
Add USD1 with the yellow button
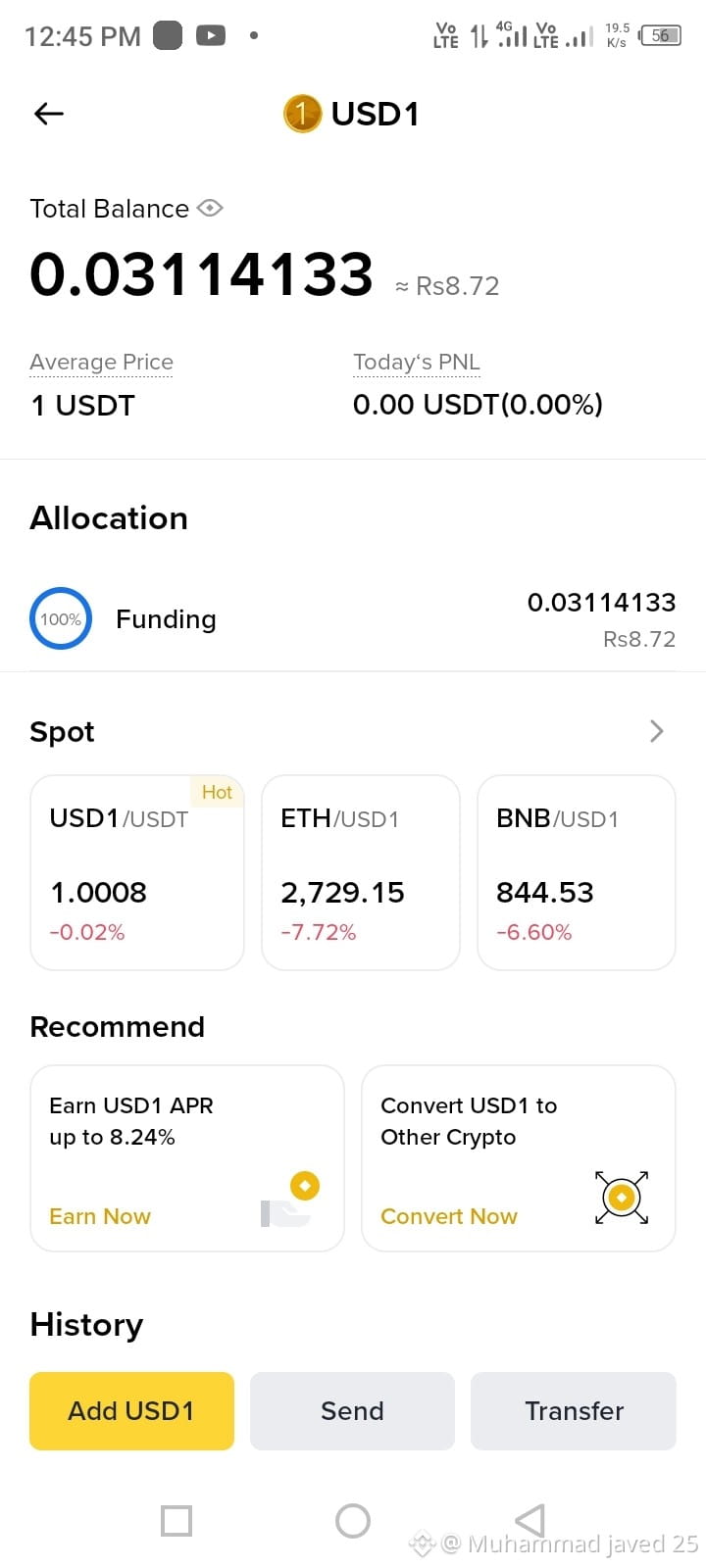tap(131, 1410)
